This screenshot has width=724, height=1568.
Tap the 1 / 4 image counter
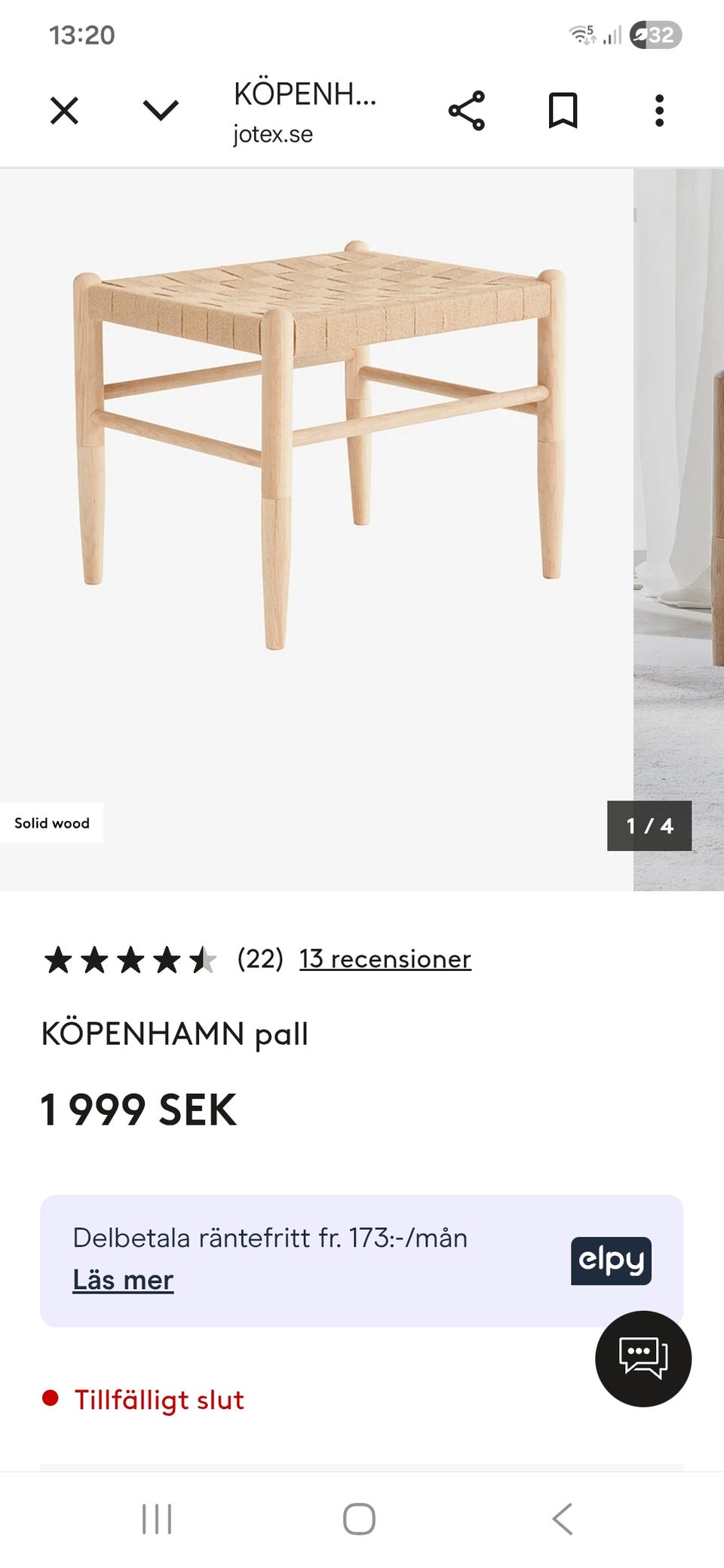tap(649, 825)
